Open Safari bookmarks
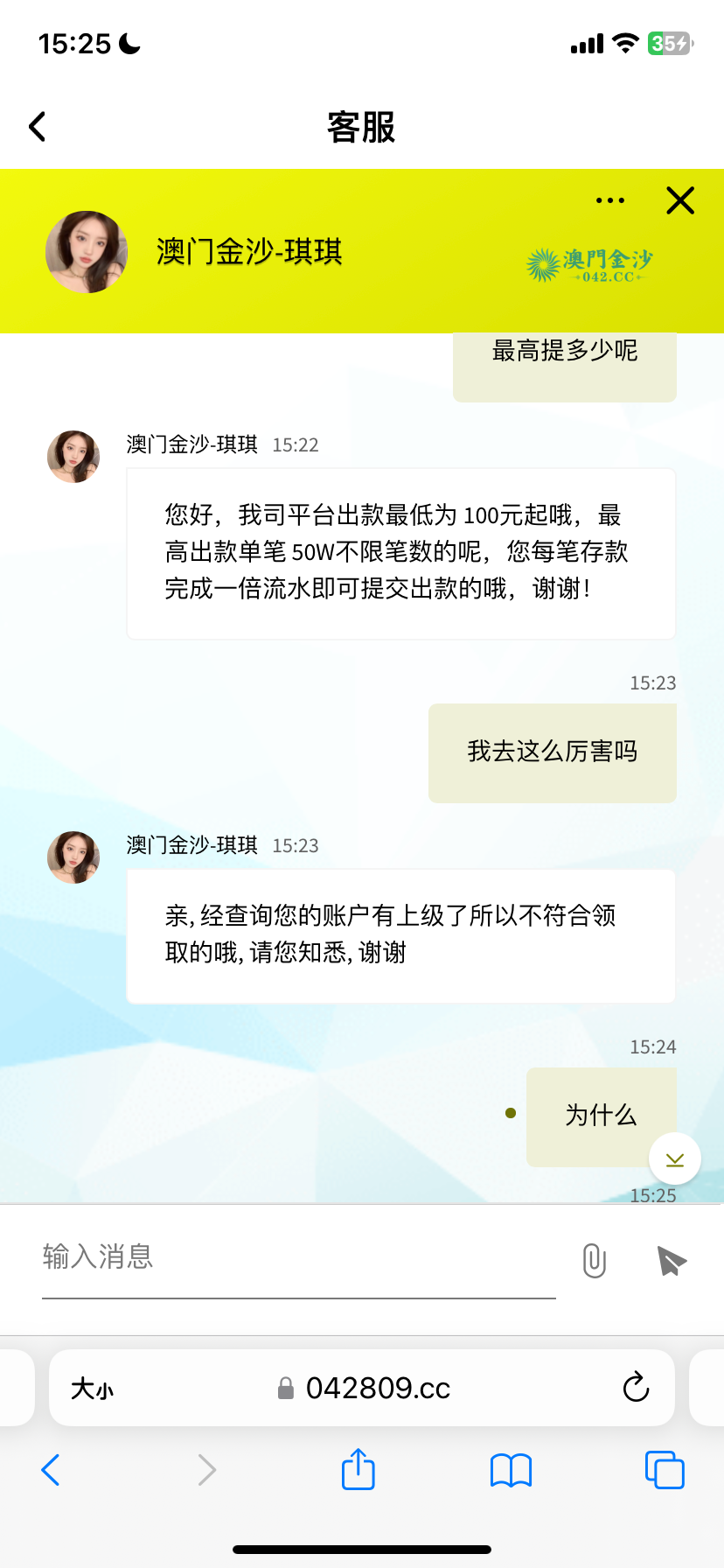 coord(511,1470)
